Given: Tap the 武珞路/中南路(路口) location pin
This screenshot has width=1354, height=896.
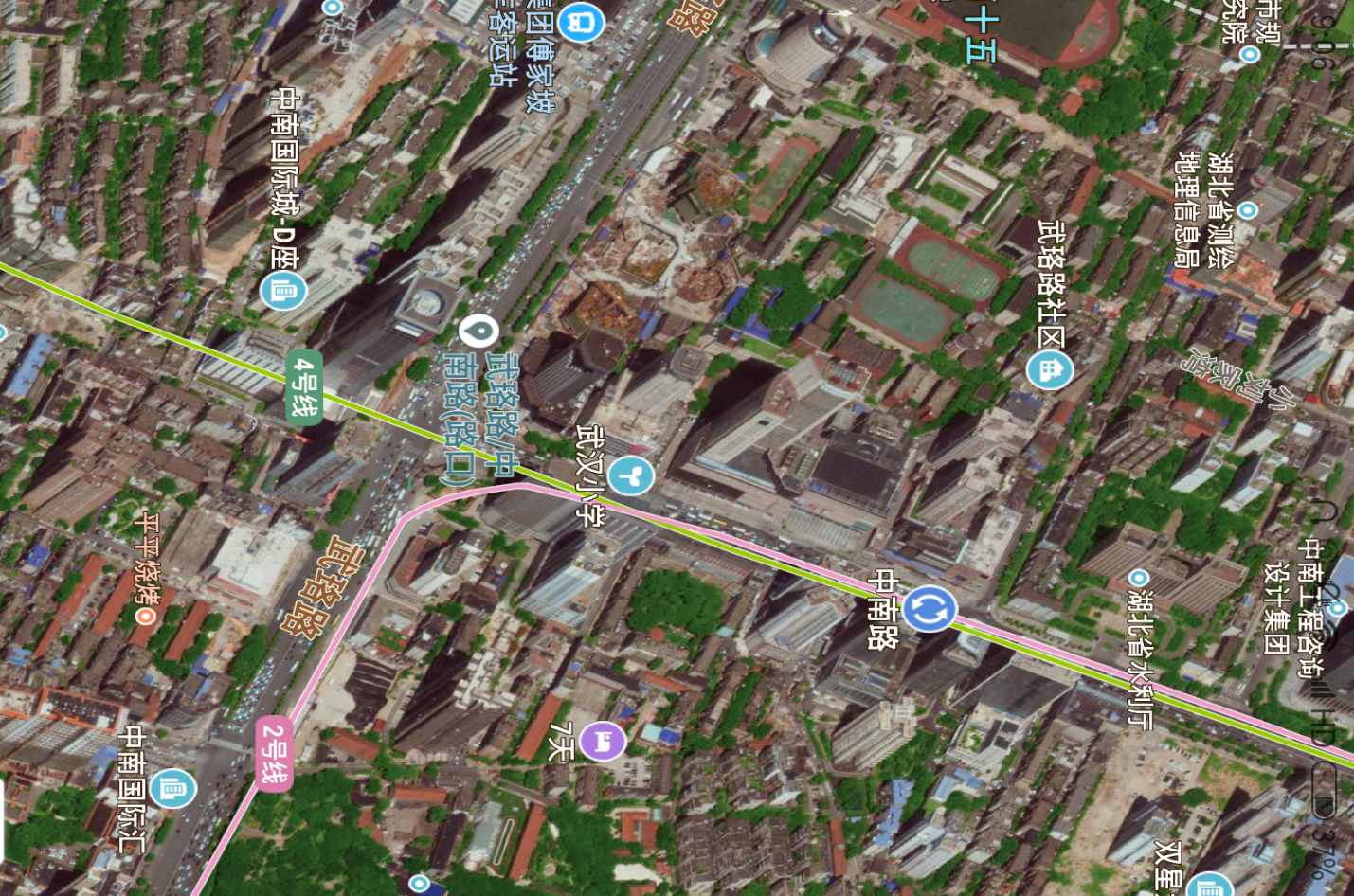Looking at the screenshot, I should pyautogui.click(x=478, y=331).
